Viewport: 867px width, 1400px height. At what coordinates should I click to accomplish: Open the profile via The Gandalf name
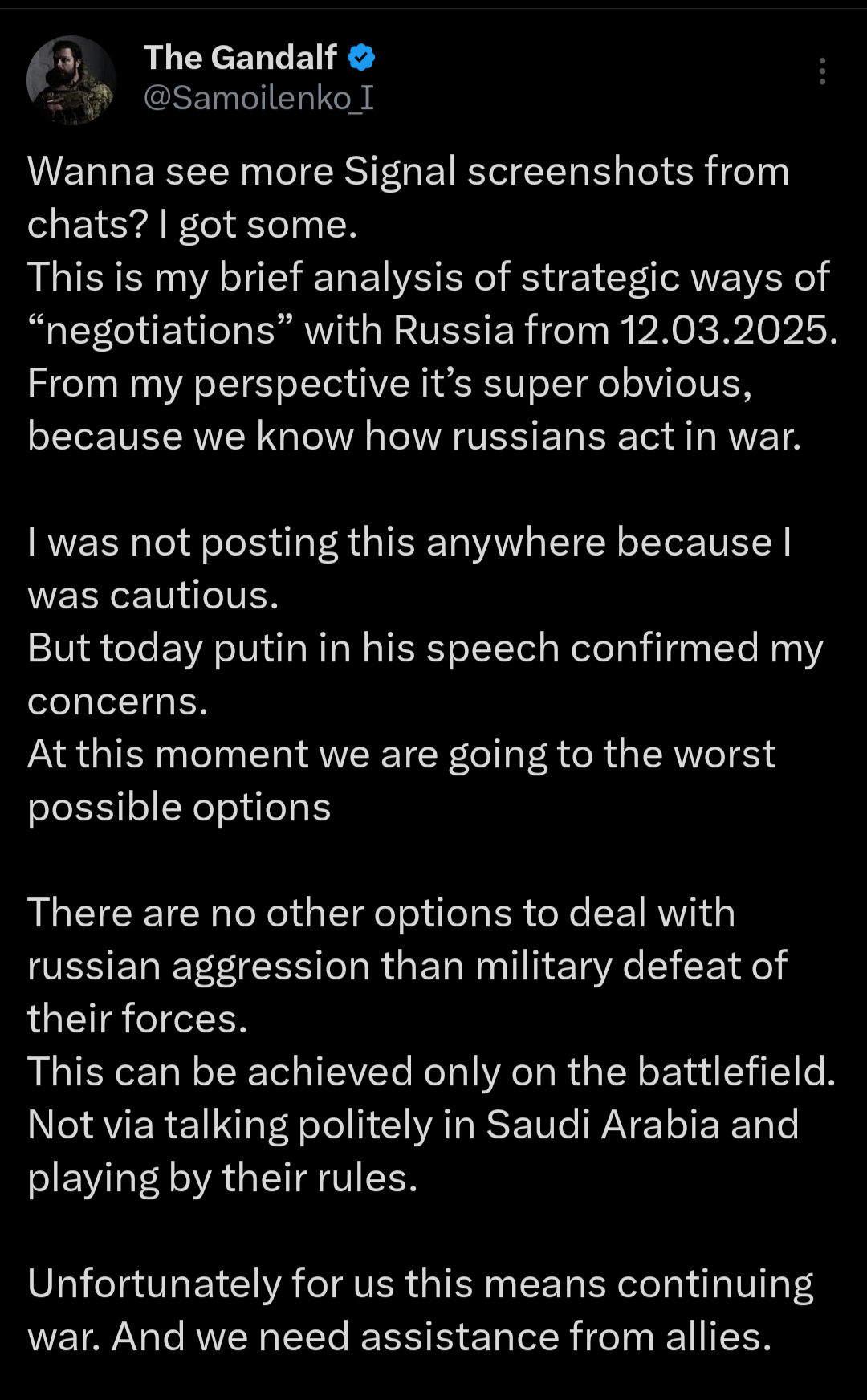point(240,58)
